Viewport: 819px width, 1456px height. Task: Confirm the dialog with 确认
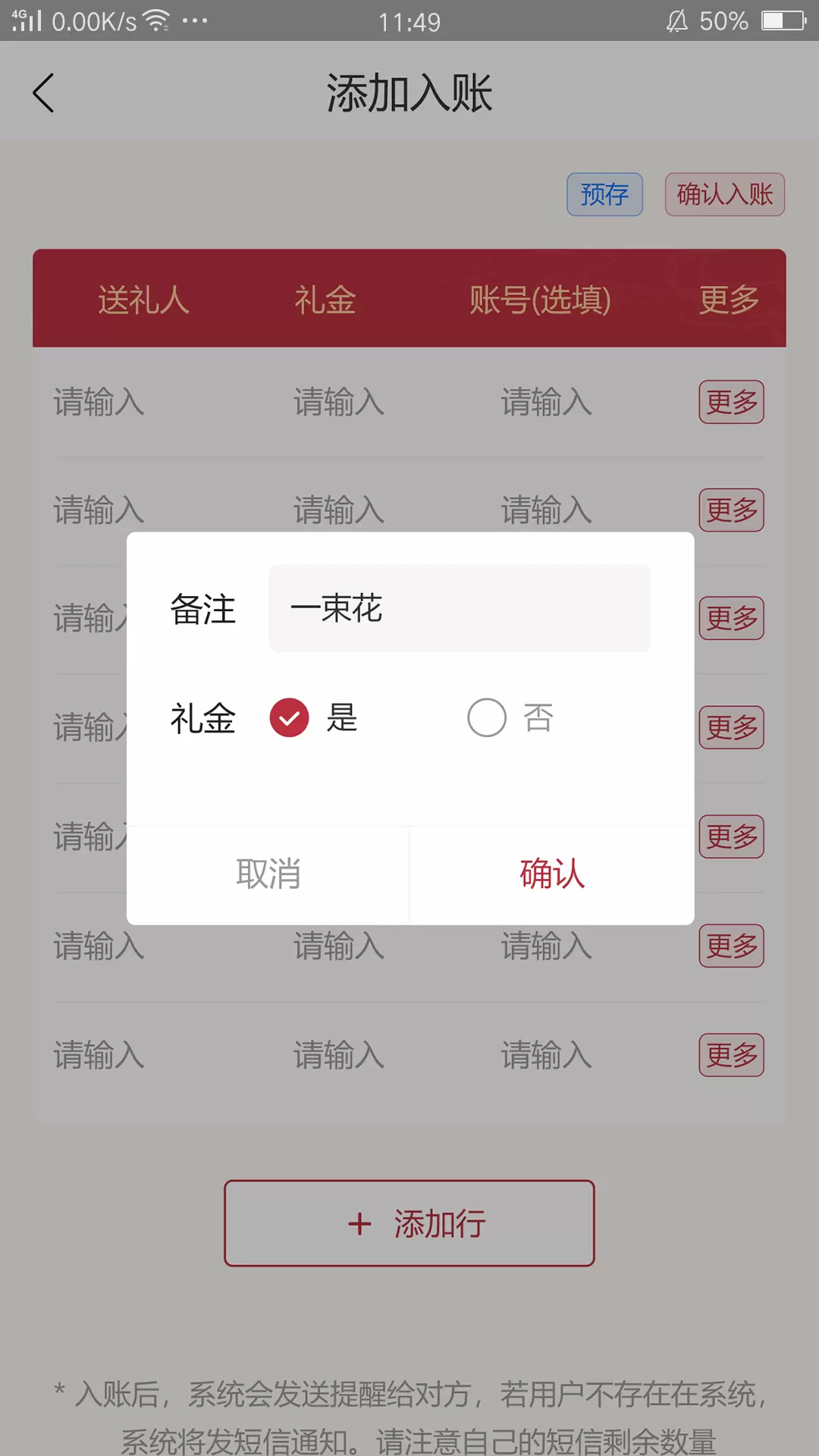(x=552, y=874)
